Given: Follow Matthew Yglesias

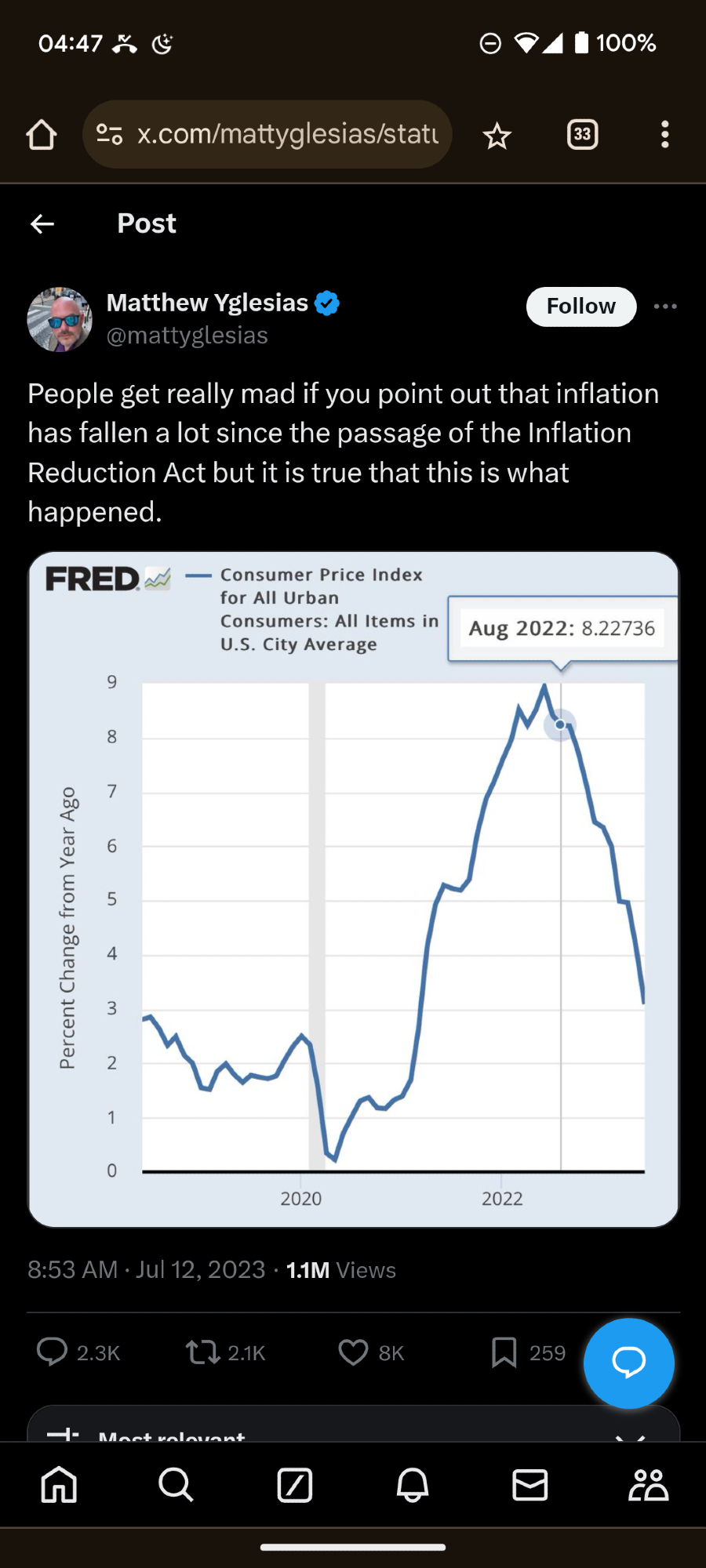Looking at the screenshot, I should [x=580, y=307].
